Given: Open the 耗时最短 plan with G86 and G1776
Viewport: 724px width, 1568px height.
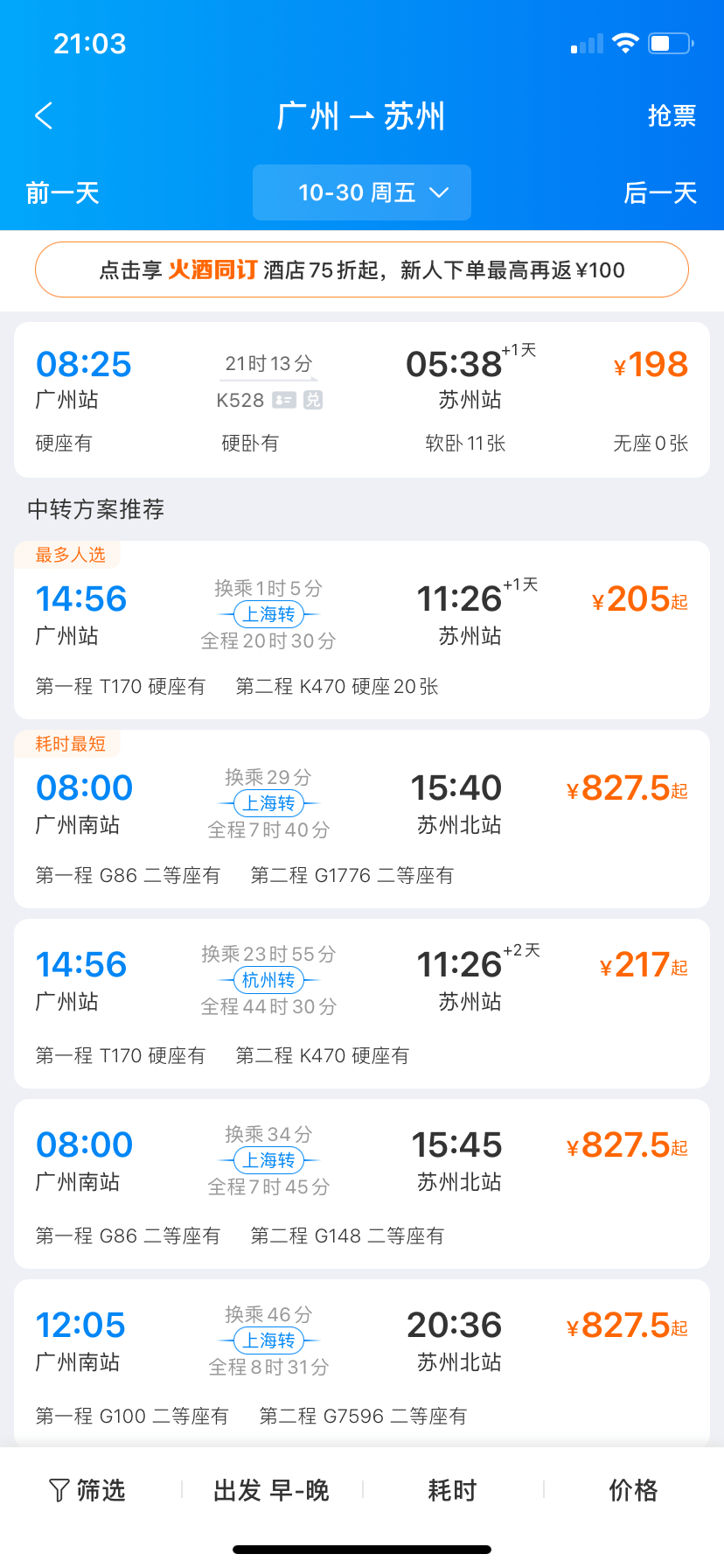Looking at the screenshot, I should coord(362,819).
